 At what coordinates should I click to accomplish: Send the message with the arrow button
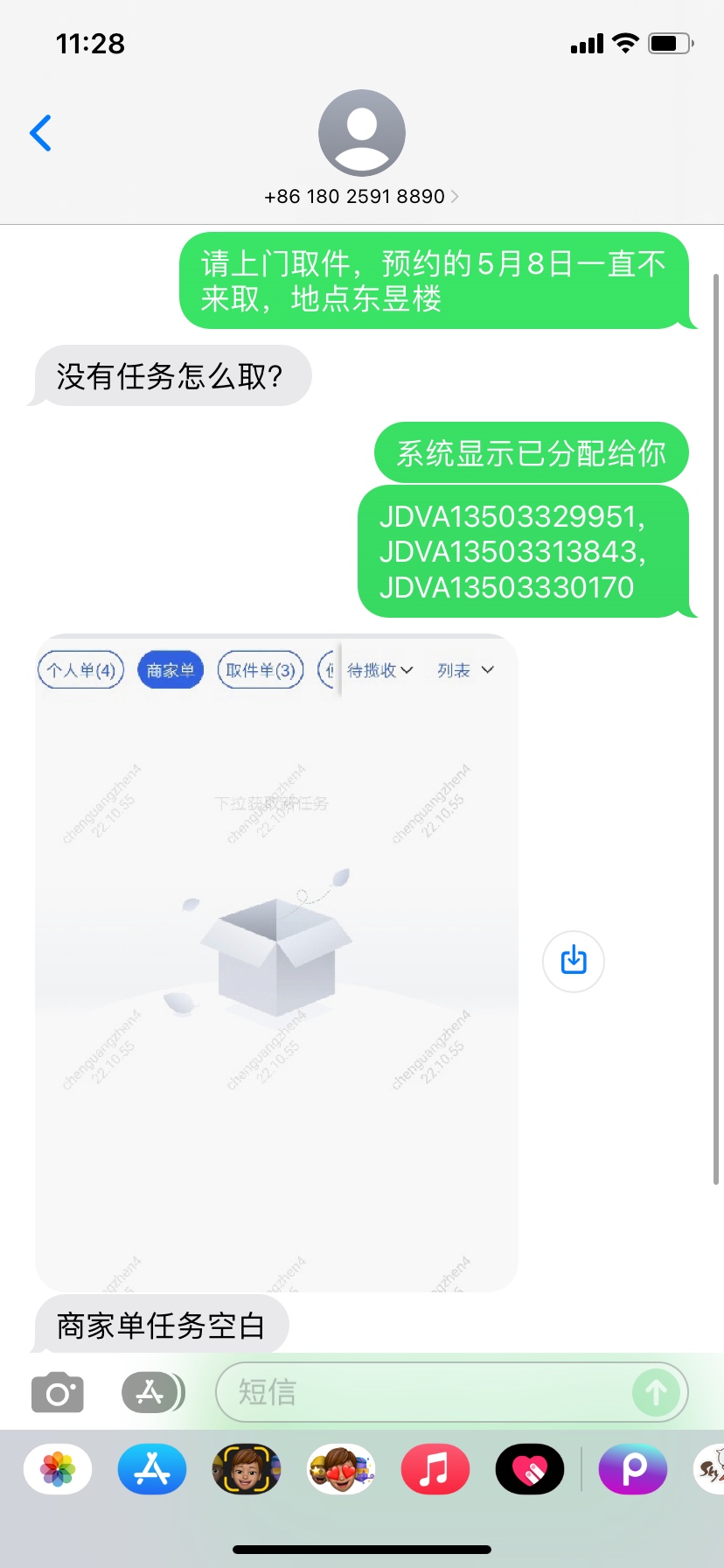(656, 1392)
